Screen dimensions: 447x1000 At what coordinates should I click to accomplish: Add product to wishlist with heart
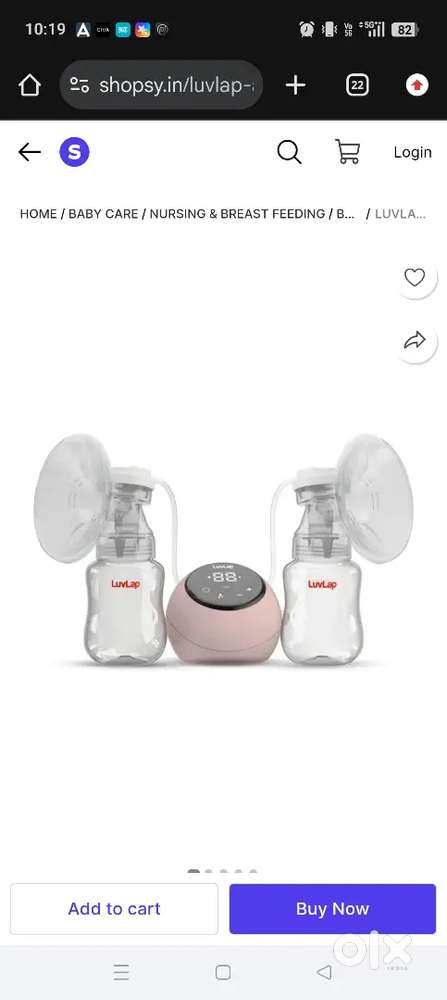coord(415,277)
